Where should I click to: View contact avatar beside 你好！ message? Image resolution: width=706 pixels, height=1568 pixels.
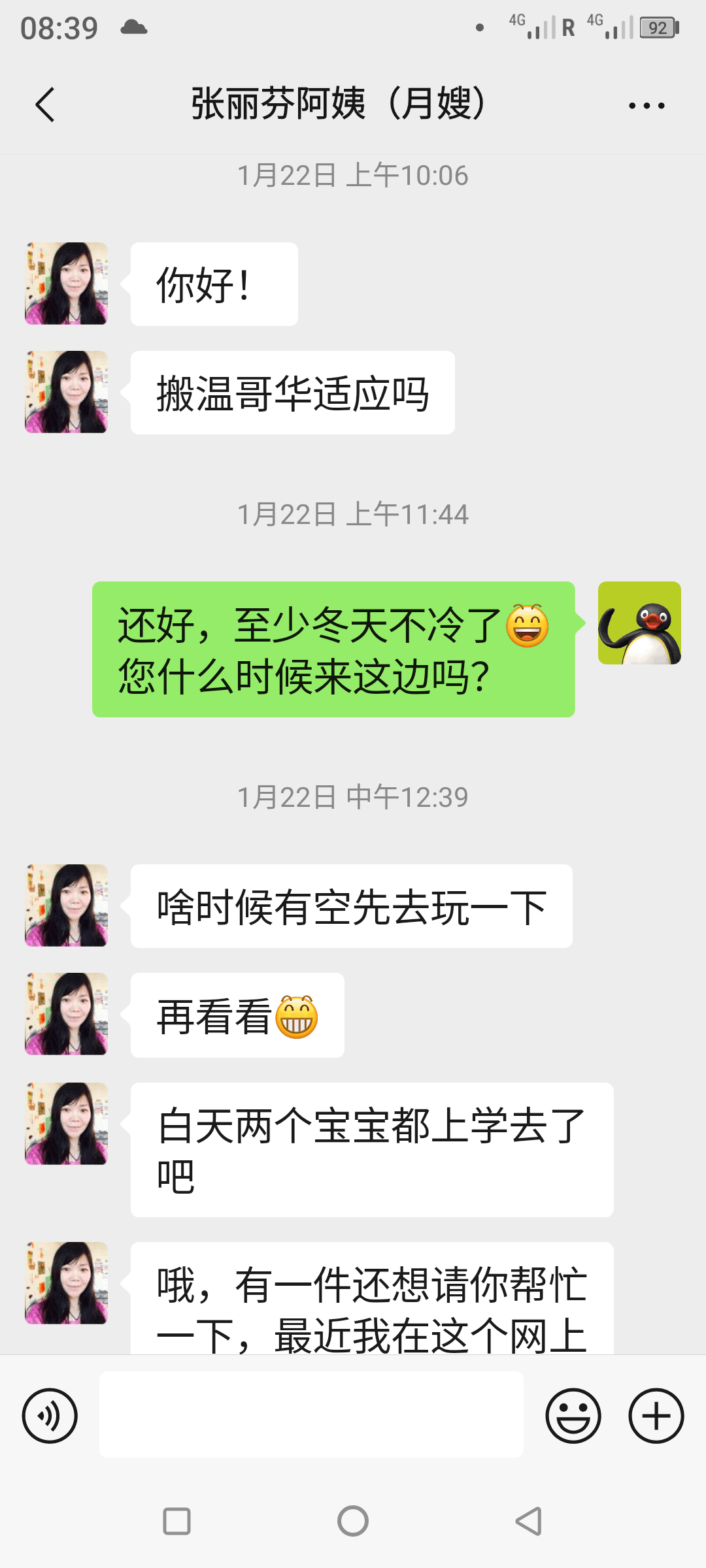coord(66,284)
